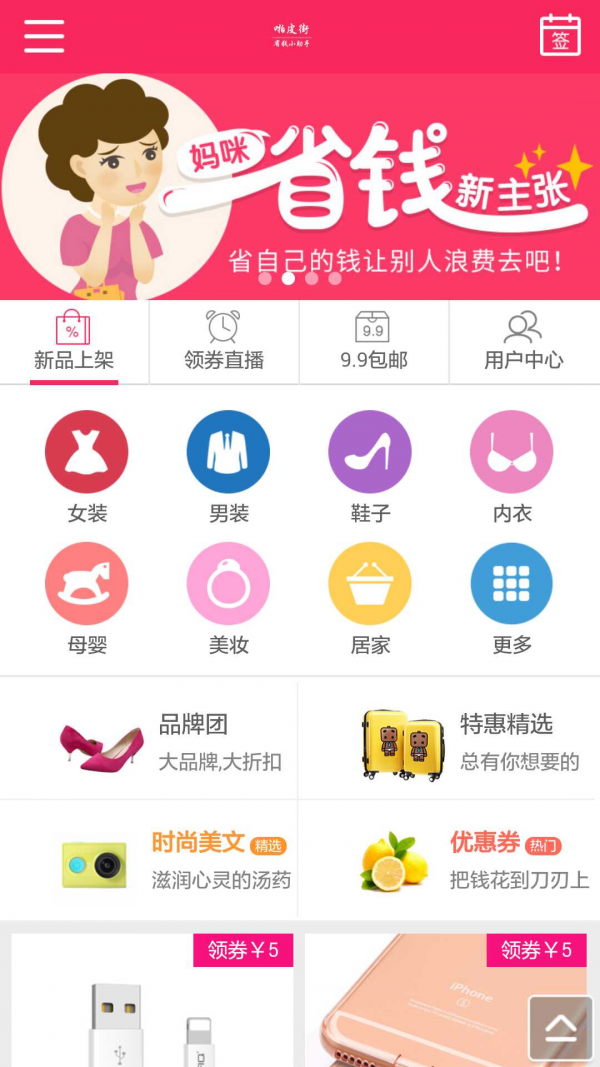Open the 美妆 category
The width and height of the screenshot is (600, 1067).
coord(228,598)
